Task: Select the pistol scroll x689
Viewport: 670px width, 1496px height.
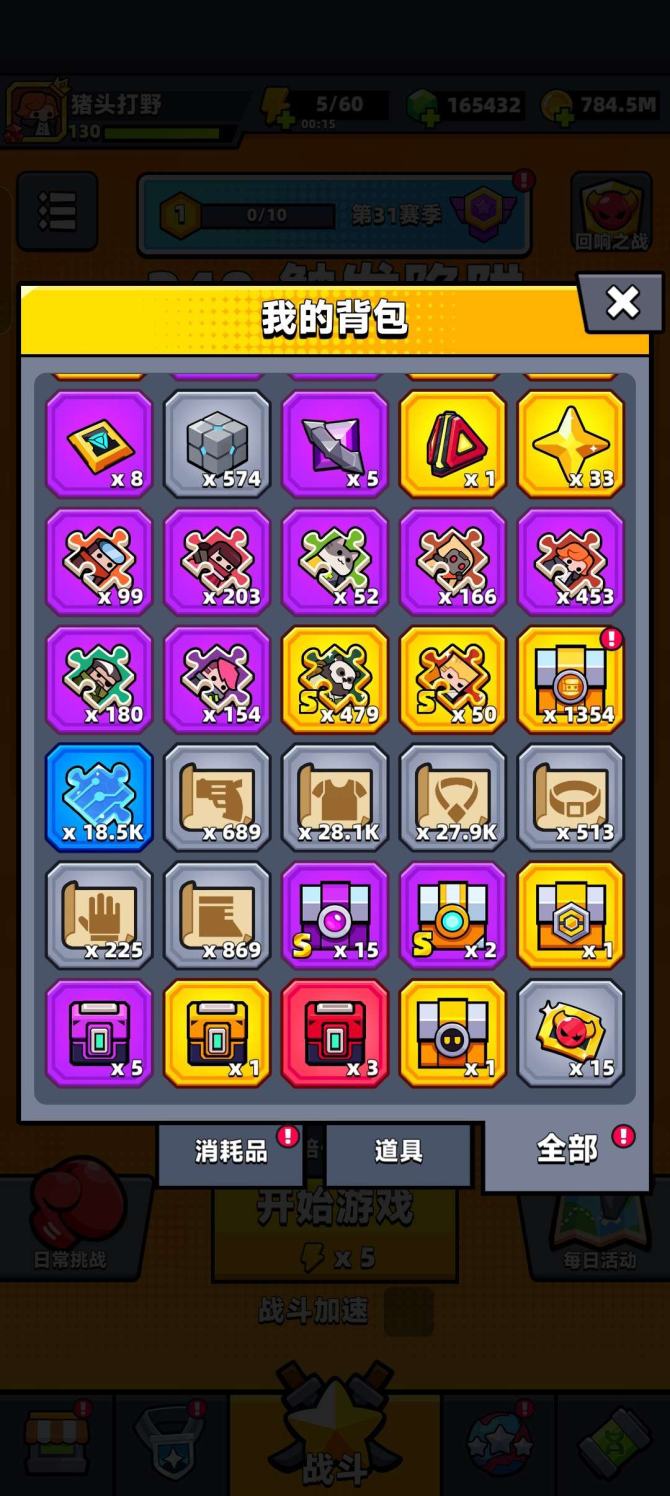Action: coord(217,797)
